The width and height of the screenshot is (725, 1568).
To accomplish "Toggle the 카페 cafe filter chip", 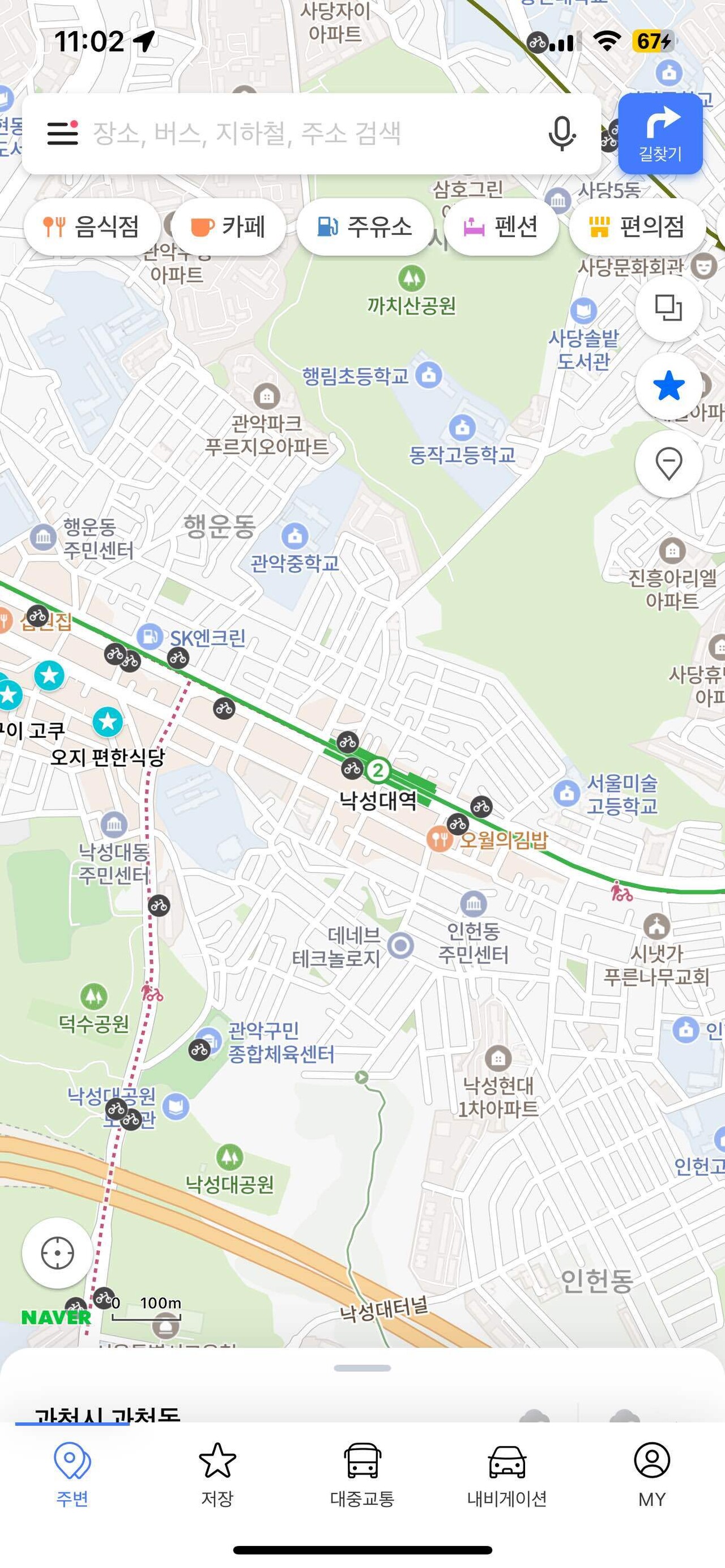I will tap(228, 227).
